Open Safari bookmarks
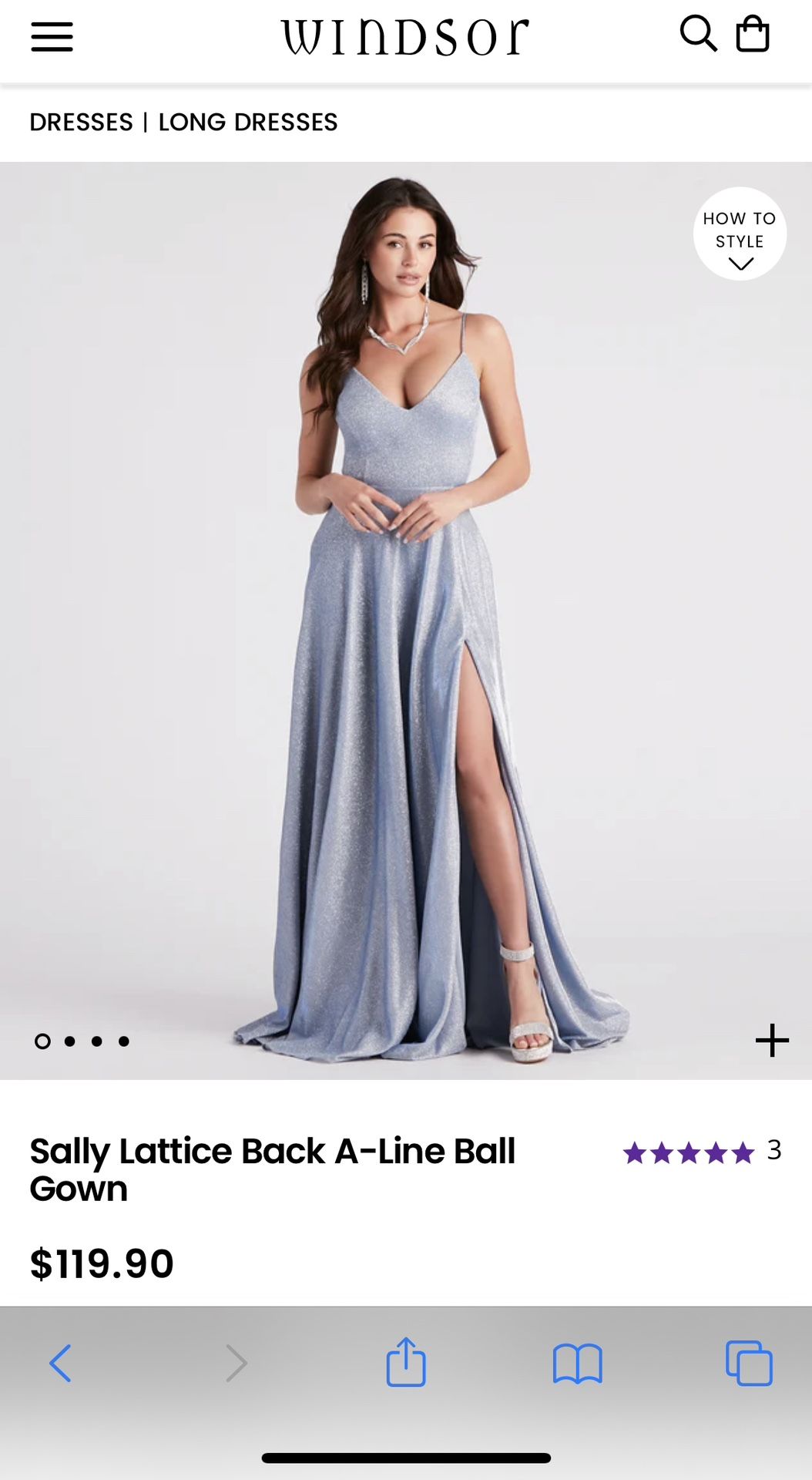This screenshot has height=1480, width=812. pos(577,1363)
